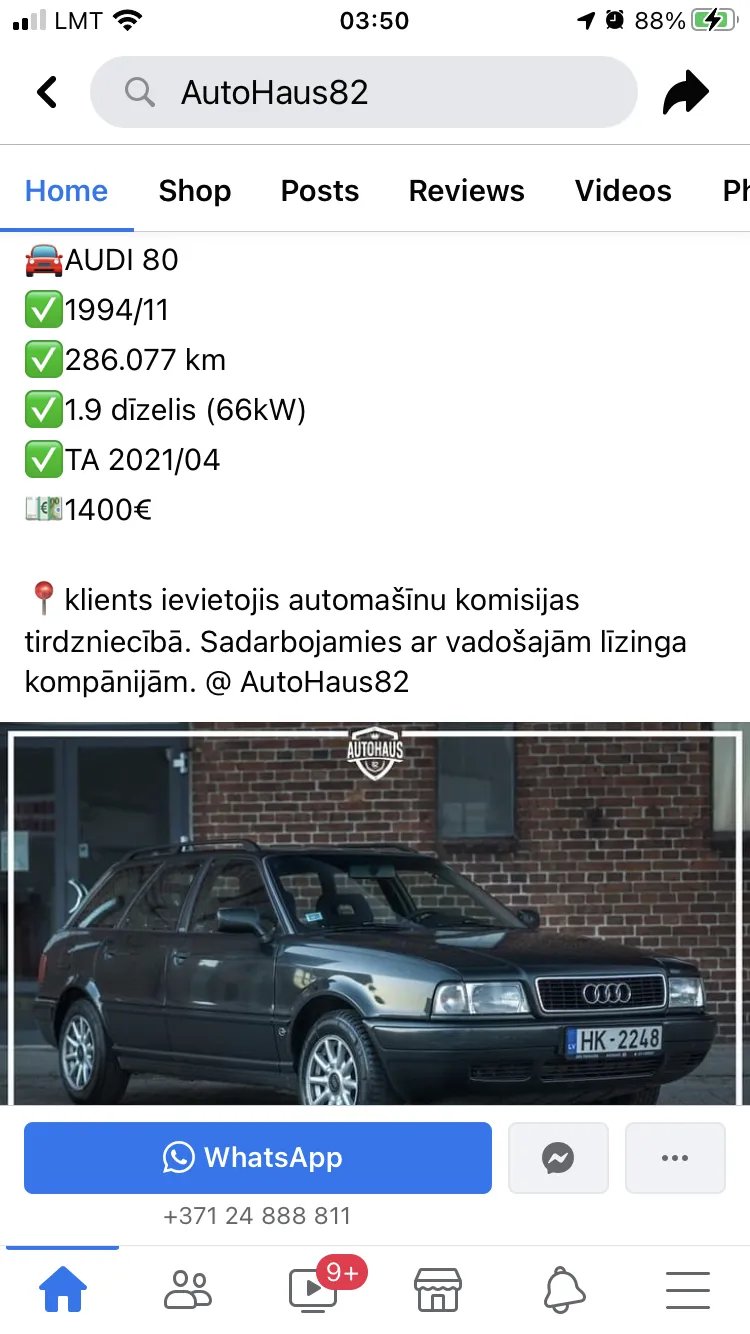The height and width of the screenshot is (1334, 750).
Task: Switch to the Shop tab
Action: click(x=195, y=191)
